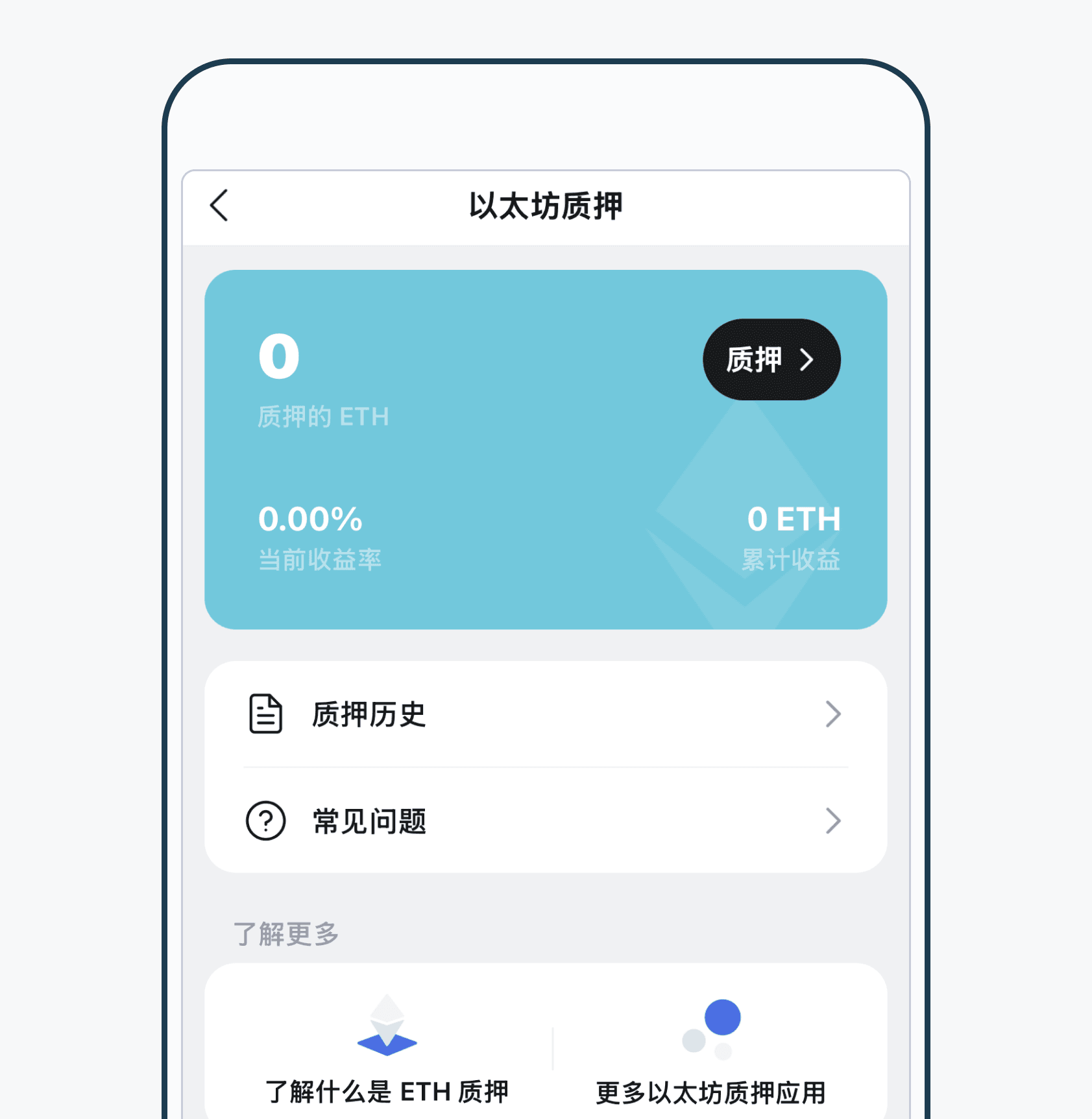This screenshot has height=1119, width=1092.
Task: Tap the black 质押 stake button
Action: pyautogui.click(x=771, y=359)
